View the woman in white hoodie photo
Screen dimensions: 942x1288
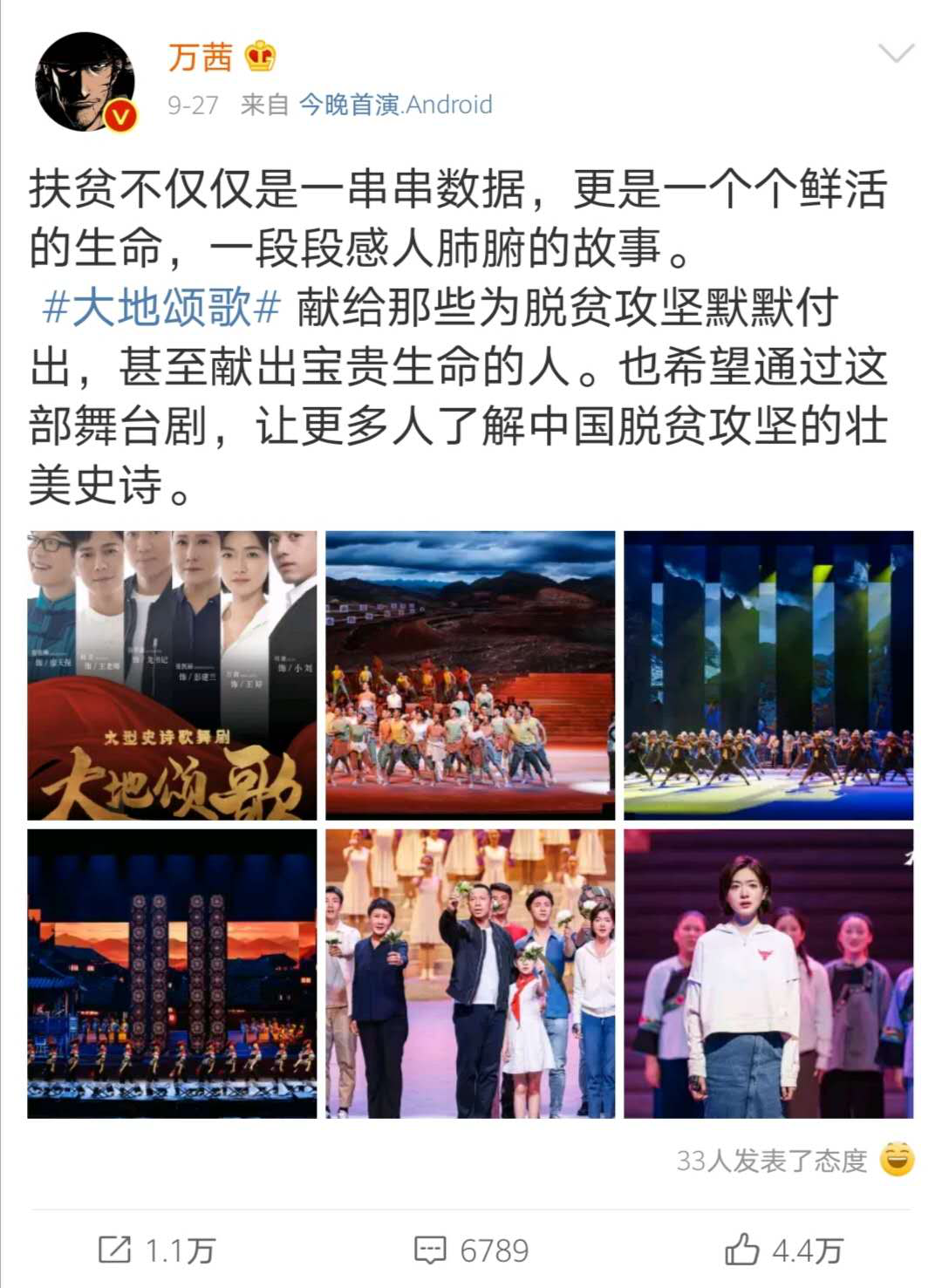(x=768, y=973)
